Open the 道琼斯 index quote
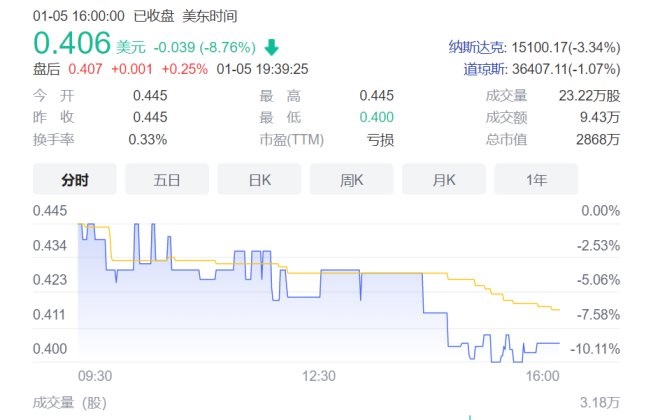Image resolution: width=660 pixels, height=420 pixels. [483, 68]
